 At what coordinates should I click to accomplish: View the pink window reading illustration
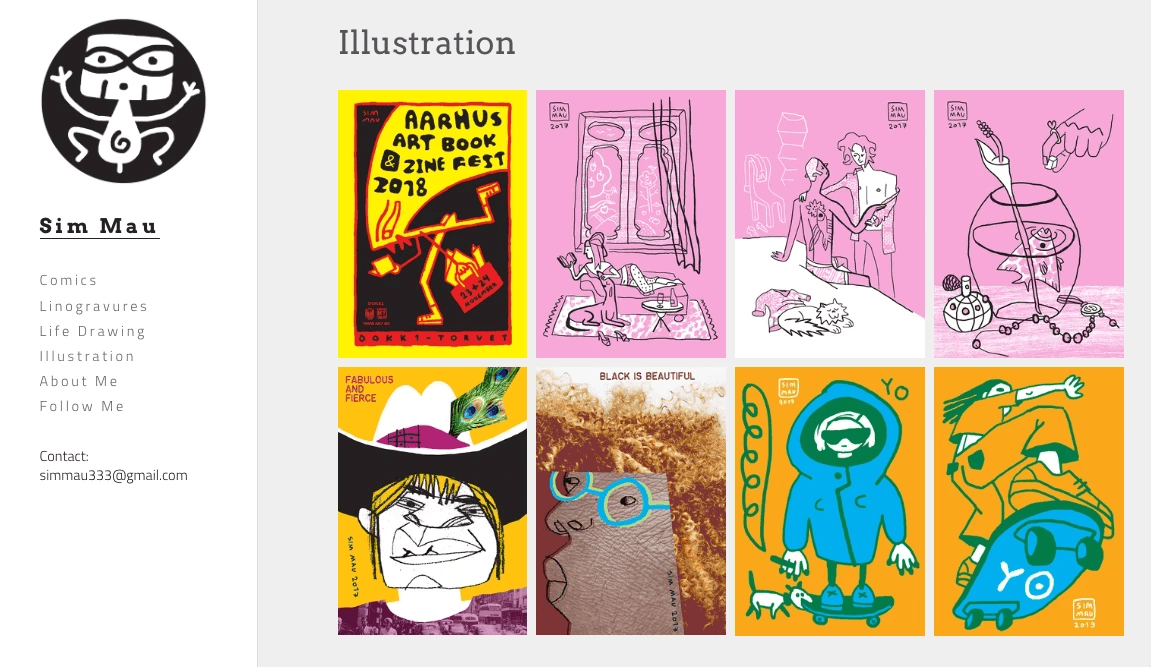631,224
